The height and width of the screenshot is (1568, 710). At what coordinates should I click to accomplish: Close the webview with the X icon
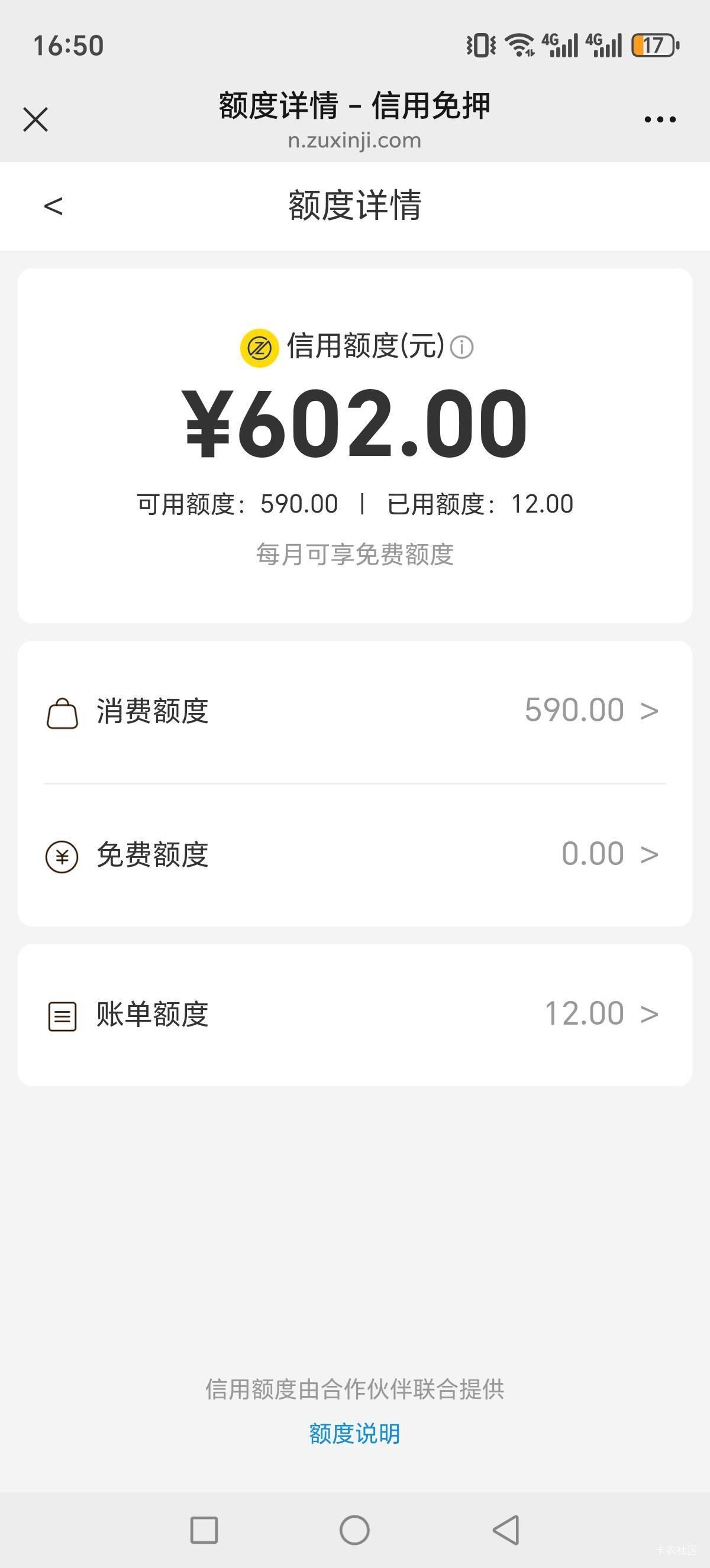pos(35,119)
